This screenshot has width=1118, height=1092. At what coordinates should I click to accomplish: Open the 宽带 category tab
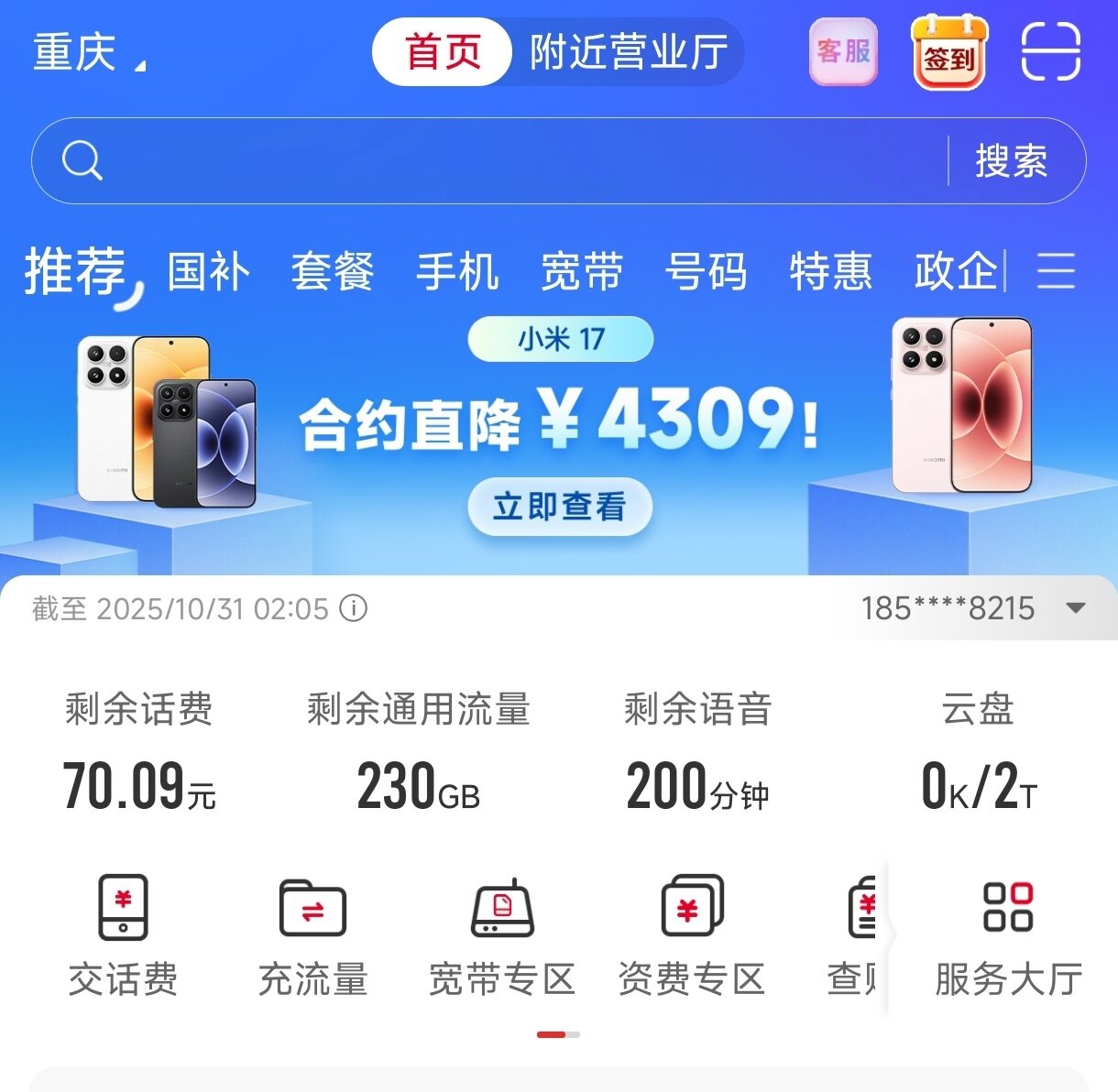pos(582,272)
